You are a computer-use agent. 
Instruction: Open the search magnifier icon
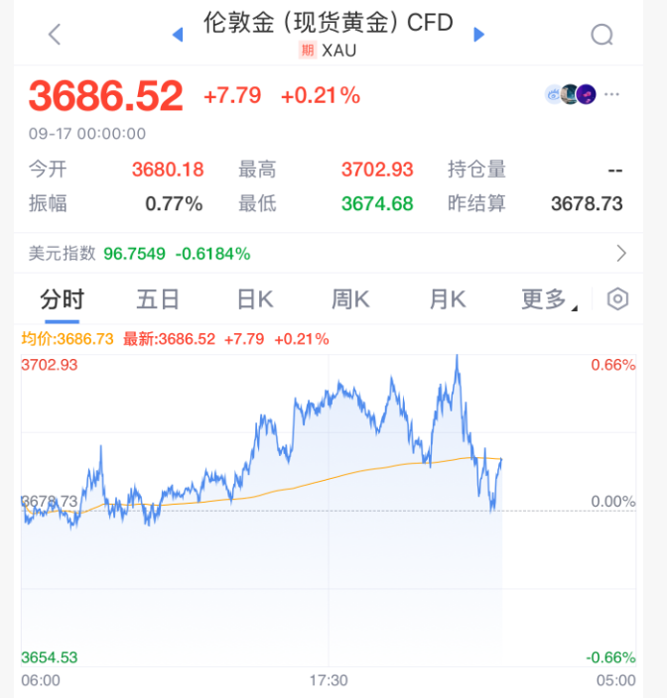tap(602, 35)
